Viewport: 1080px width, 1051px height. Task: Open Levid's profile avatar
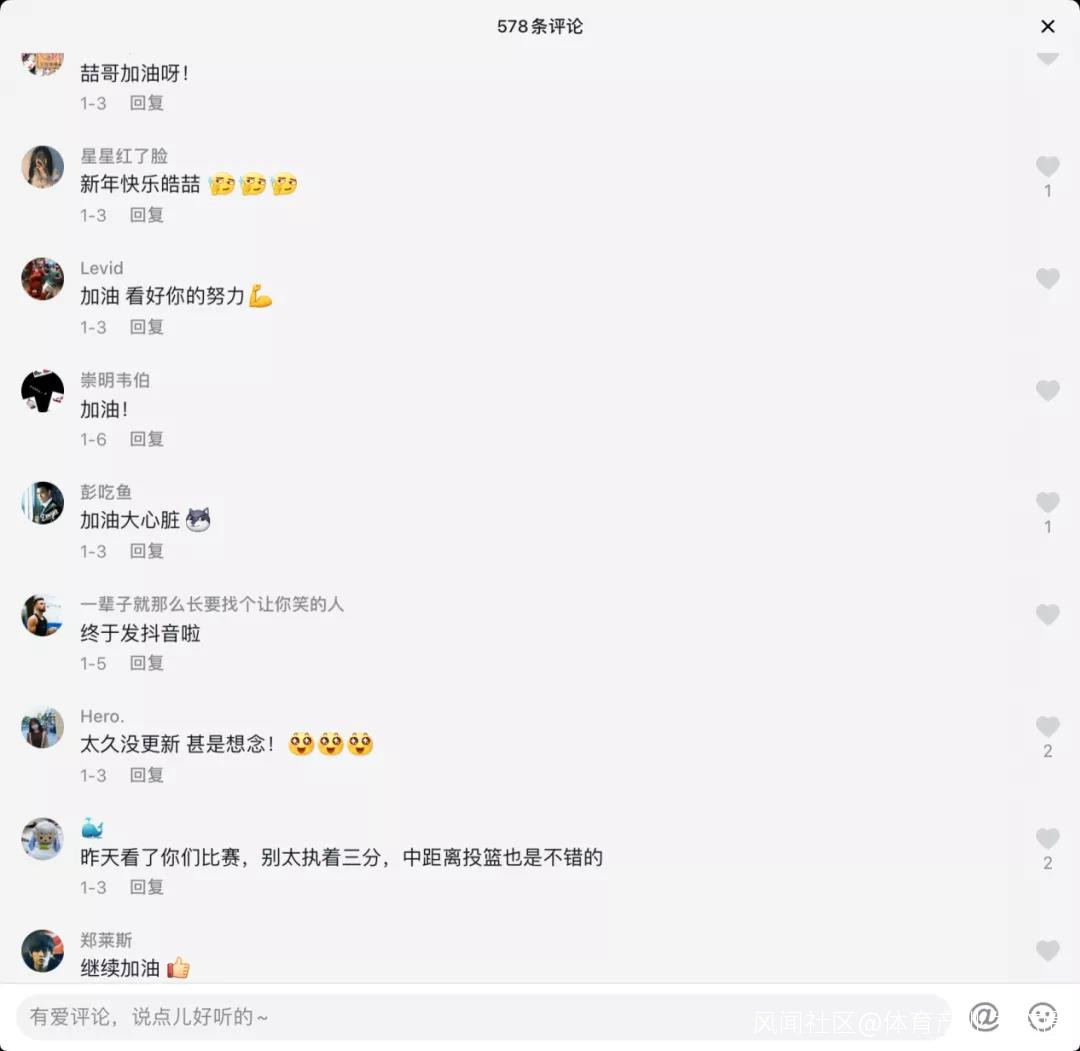click(x=42, y=279)
